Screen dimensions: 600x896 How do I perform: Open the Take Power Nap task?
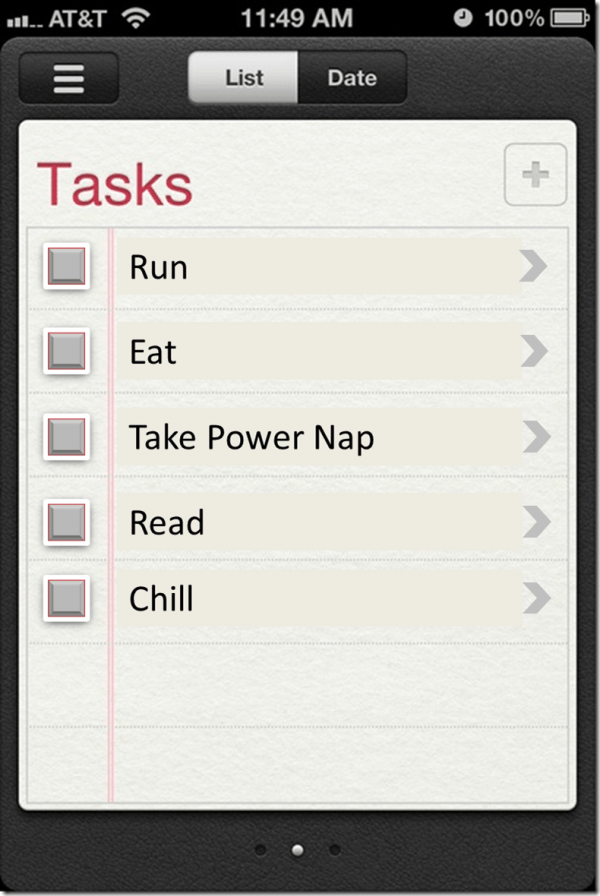tap(535, 437)
